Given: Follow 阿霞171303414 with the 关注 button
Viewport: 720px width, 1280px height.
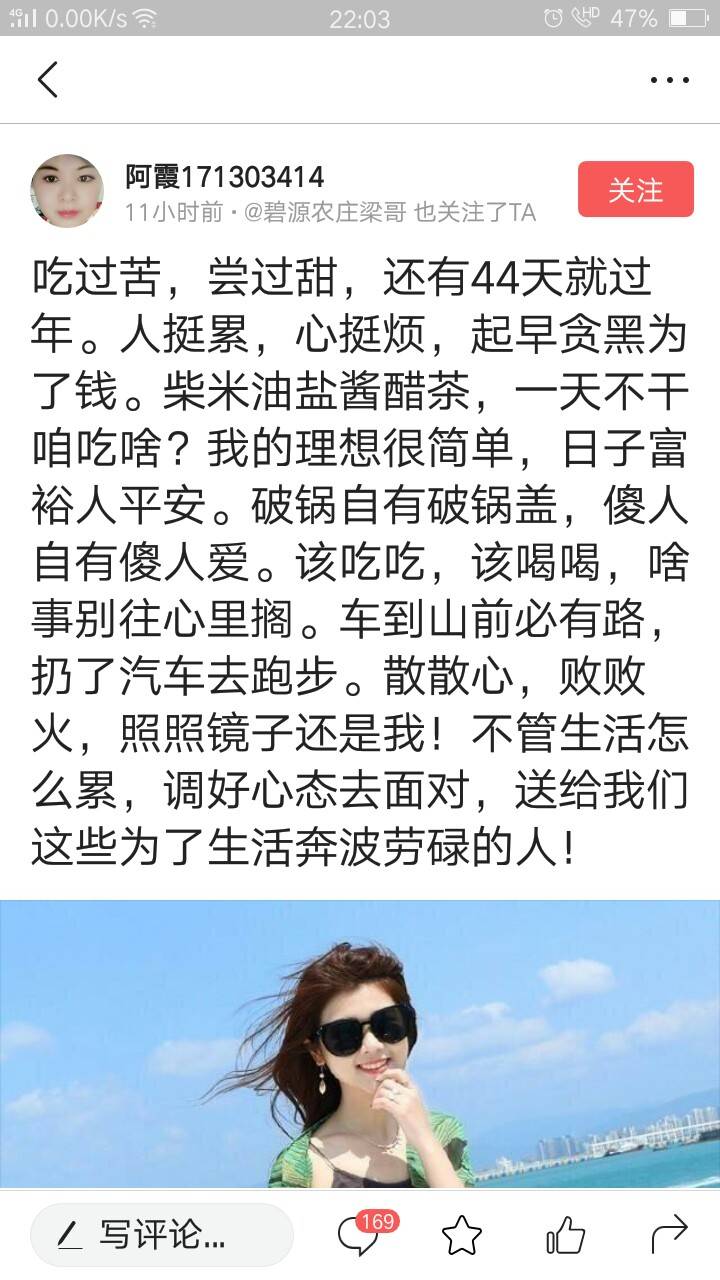Looking at the screenshot, I should point(636,189).
